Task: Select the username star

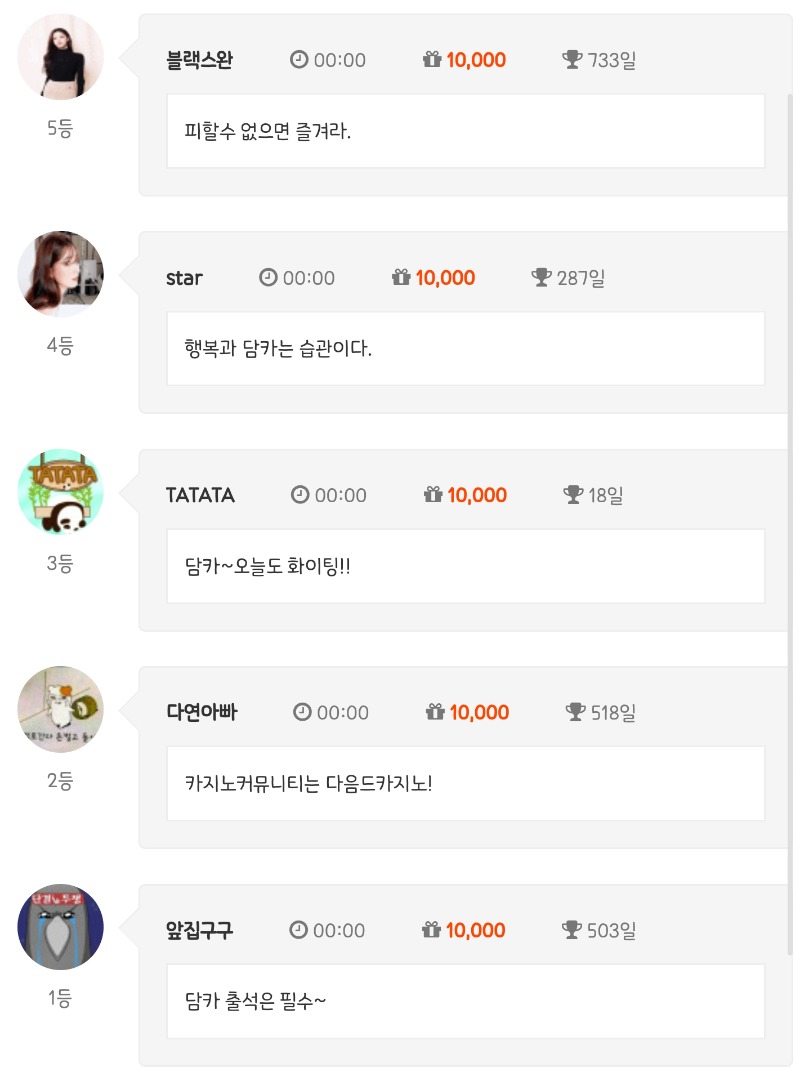Action: point(184,277)
